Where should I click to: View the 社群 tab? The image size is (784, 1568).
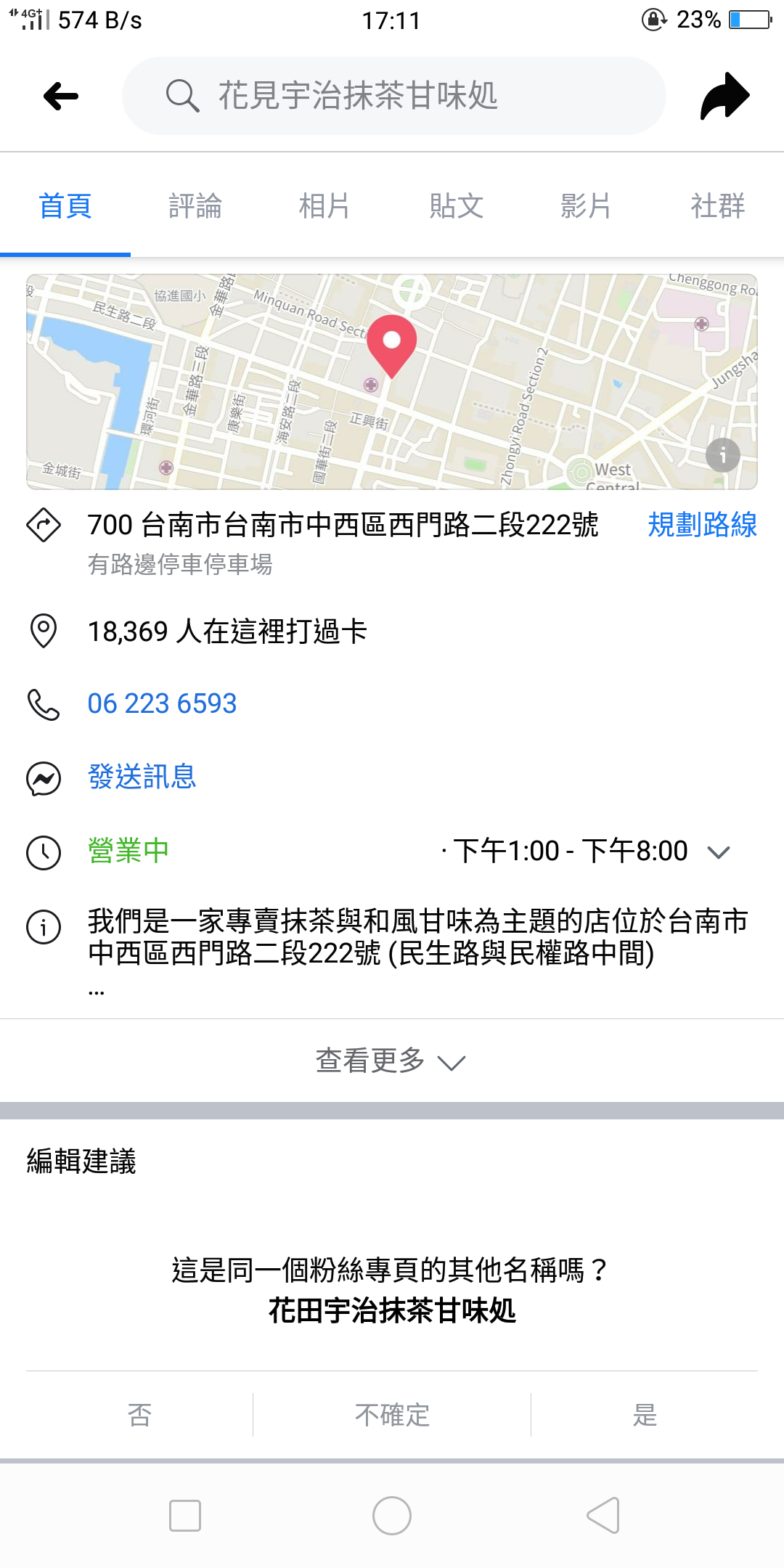tap(718, 206)
